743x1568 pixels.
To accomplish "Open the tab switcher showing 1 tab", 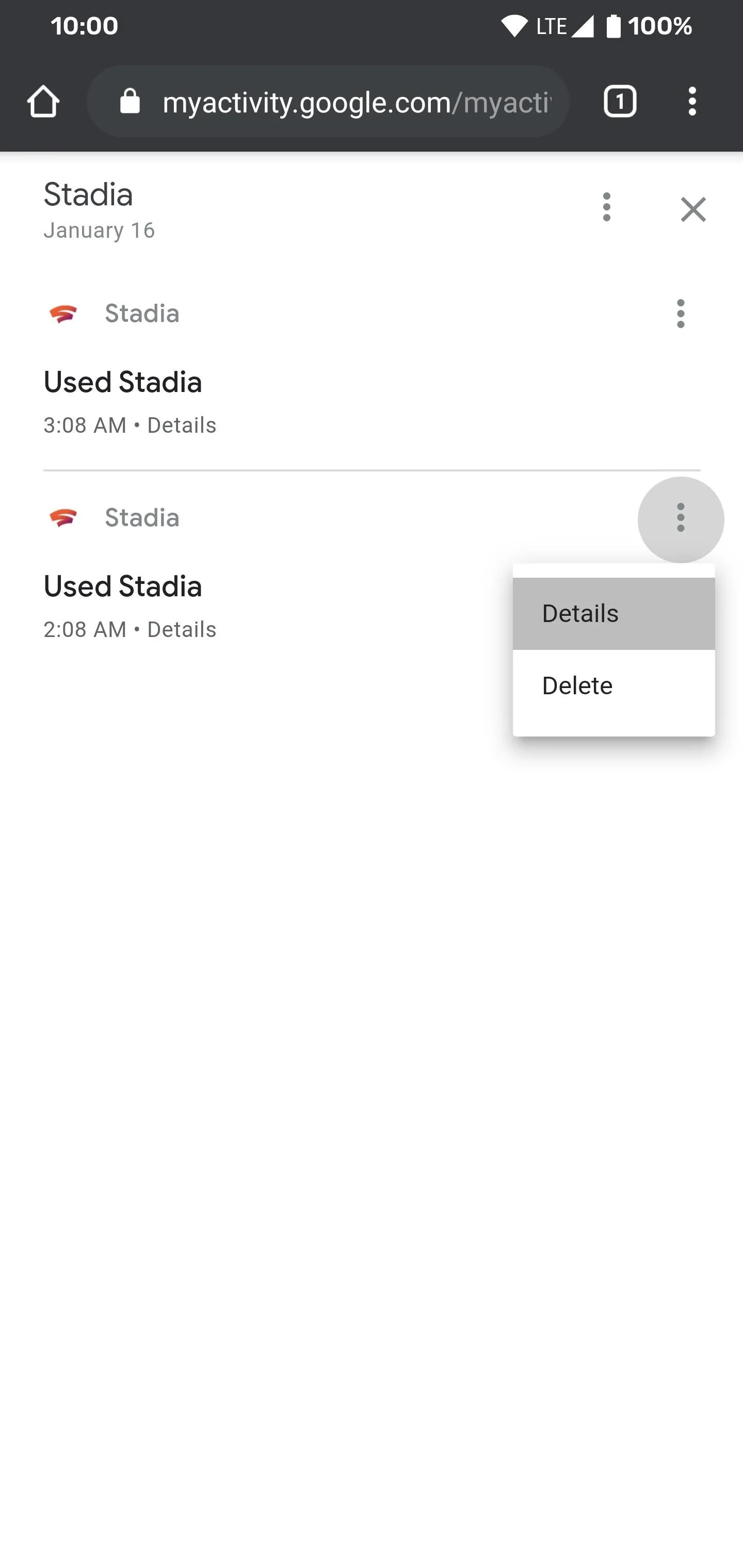I will pyautogui.click(x=620, y=102).
